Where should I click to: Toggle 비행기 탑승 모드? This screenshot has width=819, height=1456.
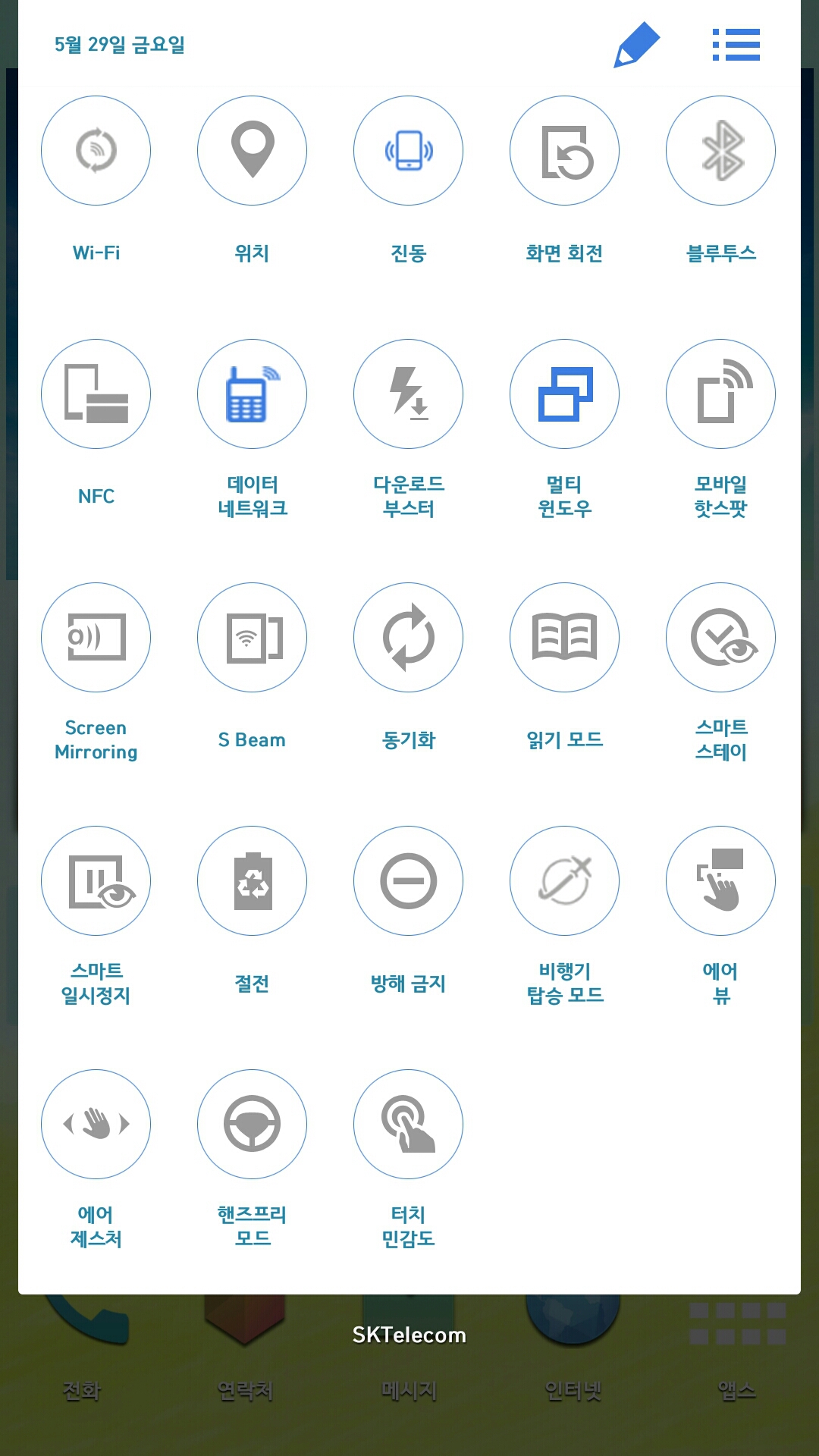[565, 881]
